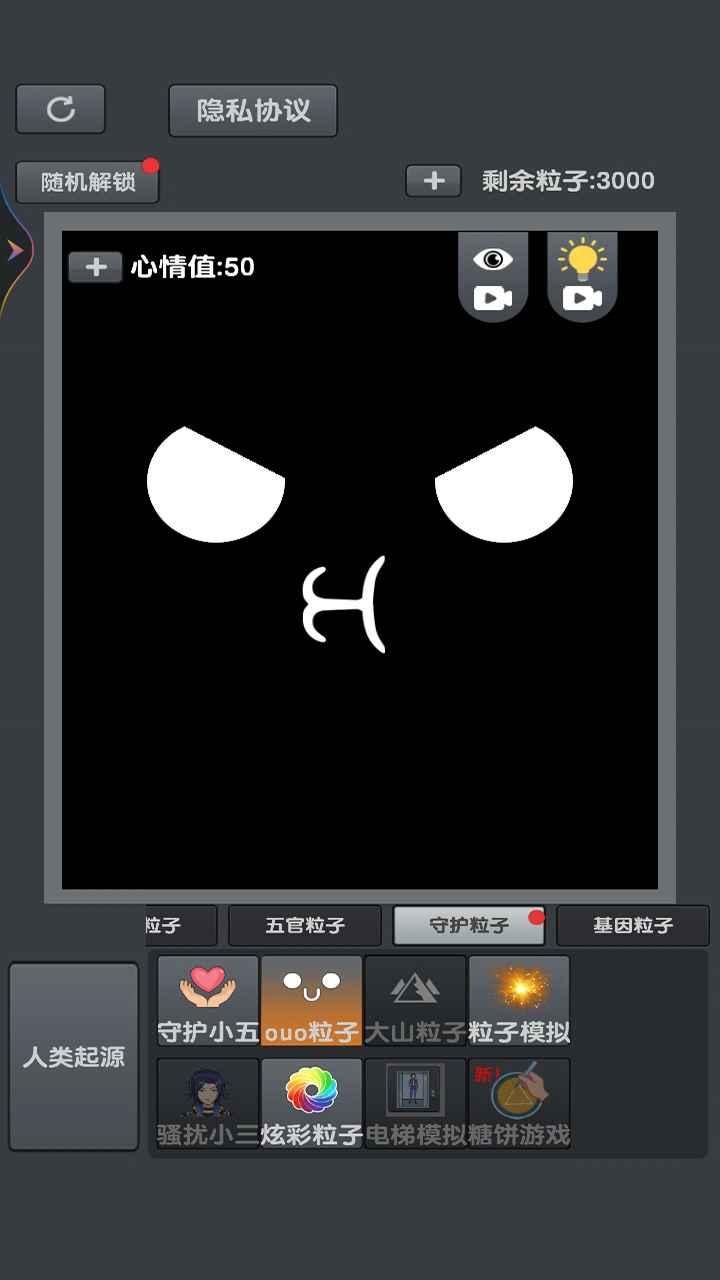Image resolution: width=720 pixels, height=1280 pixels.
Task: Tap the refresh arrow button
Action: (x=60, y=109)
